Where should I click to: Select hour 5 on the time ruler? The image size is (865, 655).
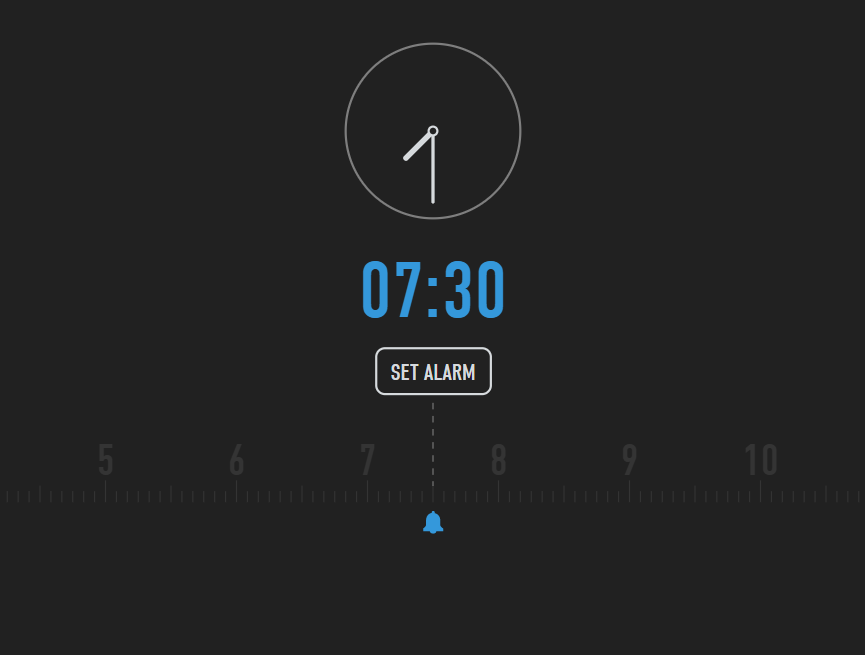(106, 461)
